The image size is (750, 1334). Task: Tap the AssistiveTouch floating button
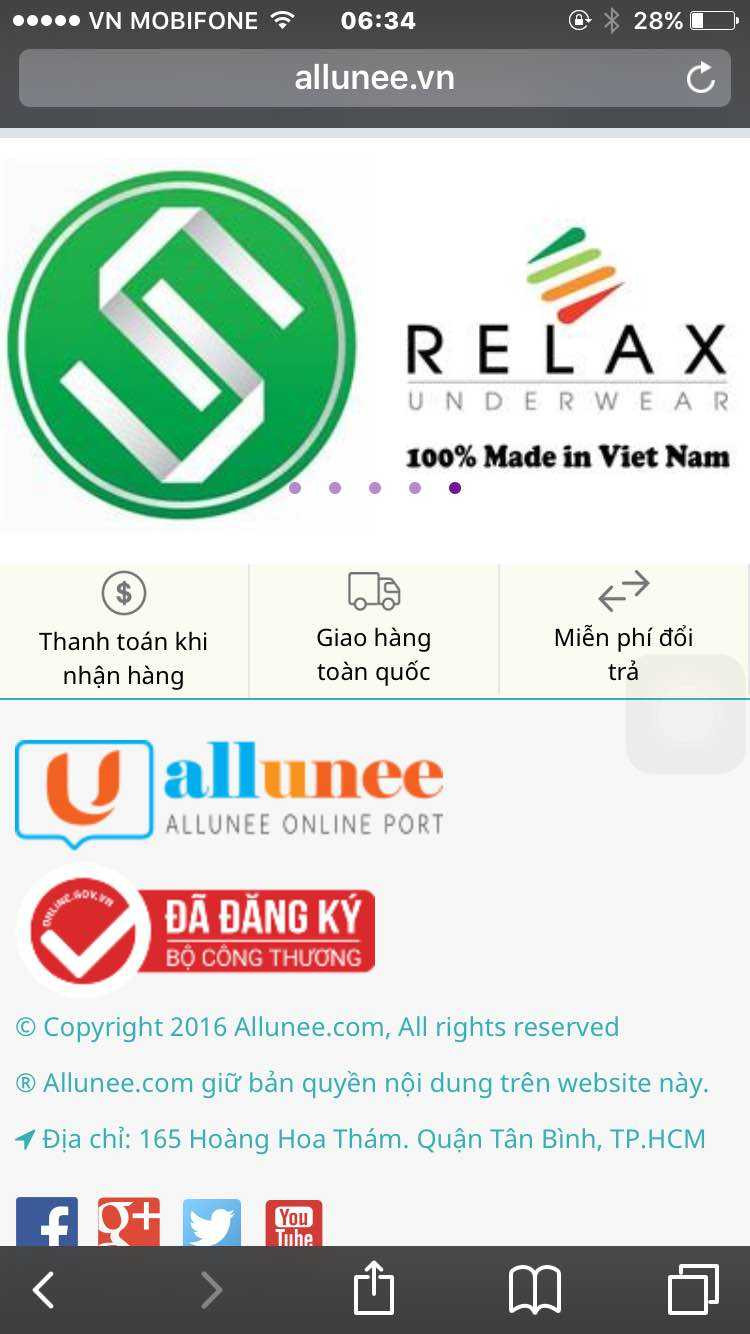click(686, 714)
